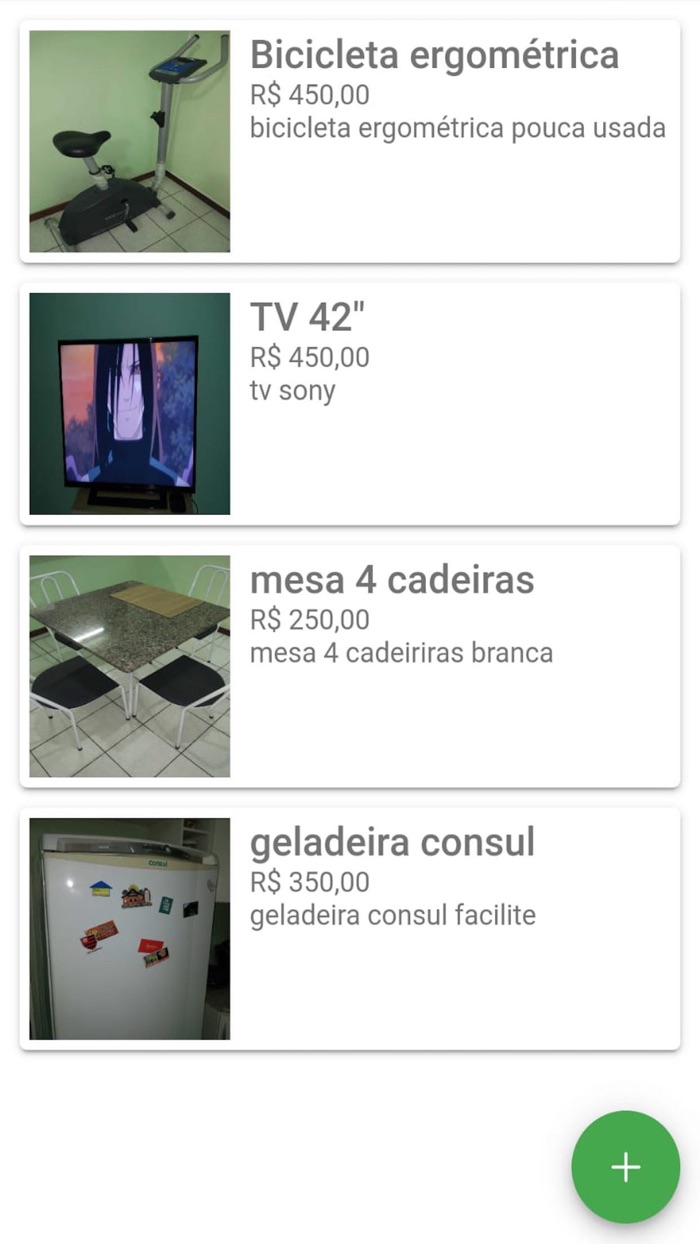The height and width of the screenshot is (1244, 700).
Task: Open the Bicicleta ergométrica listing
Action: click(350, 141)
